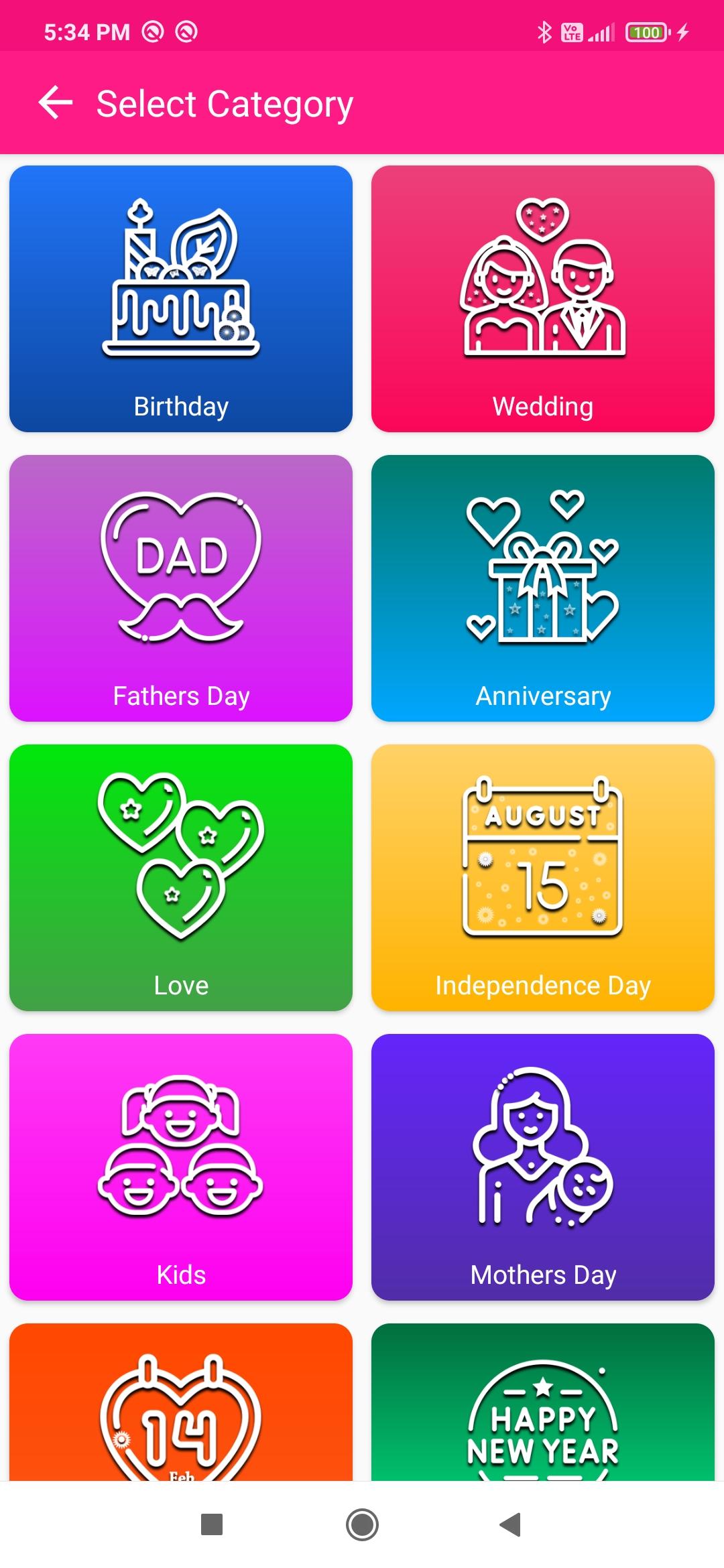Tap the system home button
The image size is (724, 1568).
point(362,1524)
